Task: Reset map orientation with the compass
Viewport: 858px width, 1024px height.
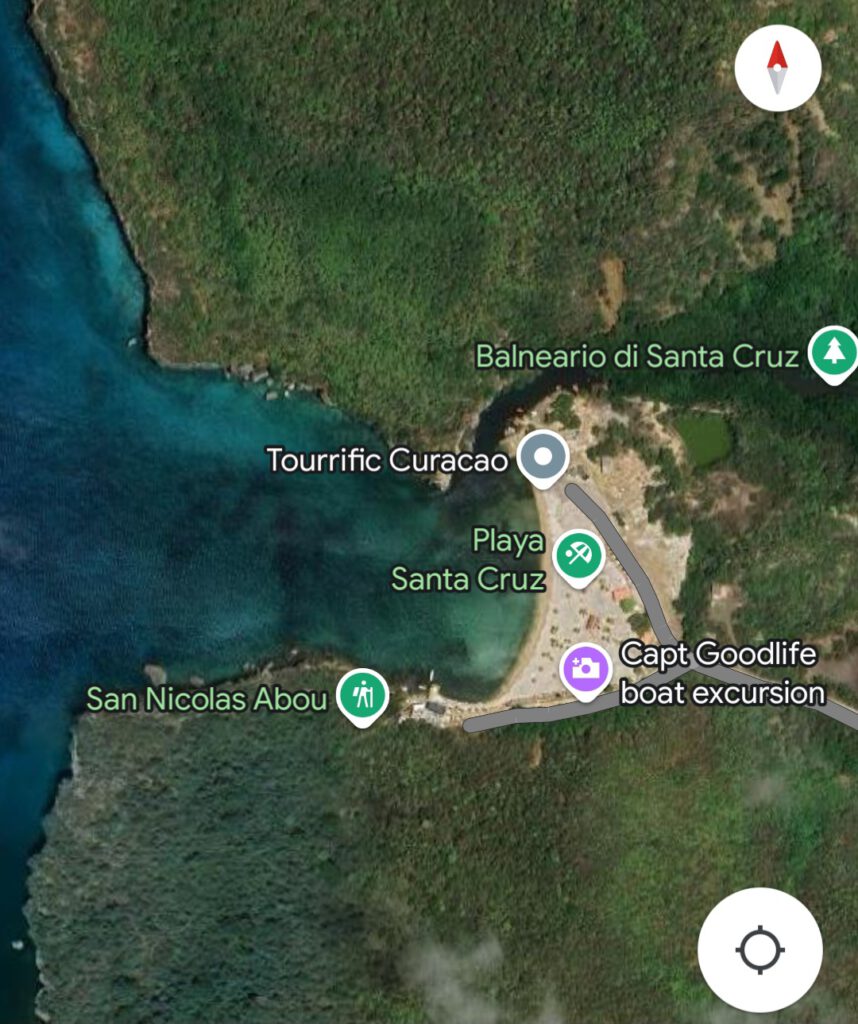Action: point(777,68)
